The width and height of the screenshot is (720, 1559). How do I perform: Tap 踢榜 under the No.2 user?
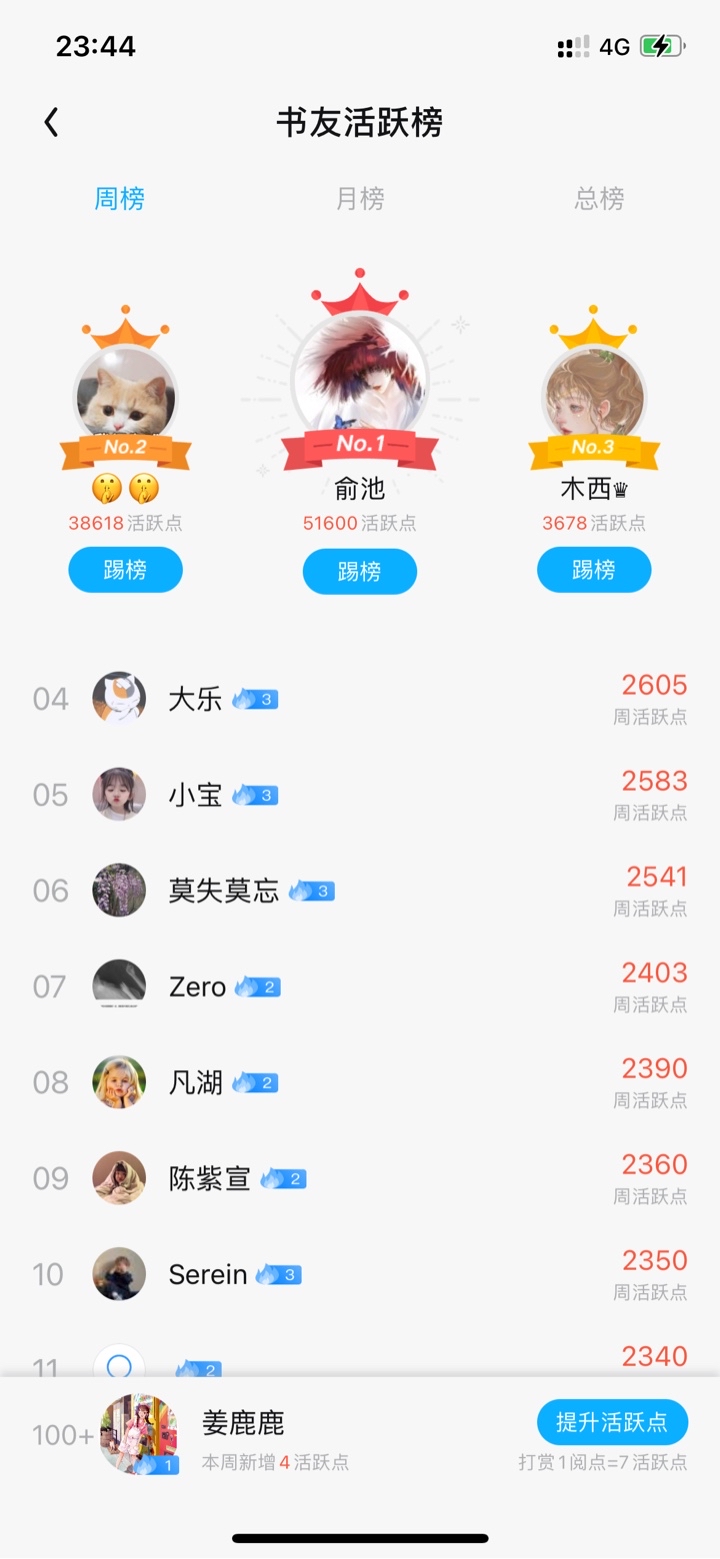coord(125,570)
